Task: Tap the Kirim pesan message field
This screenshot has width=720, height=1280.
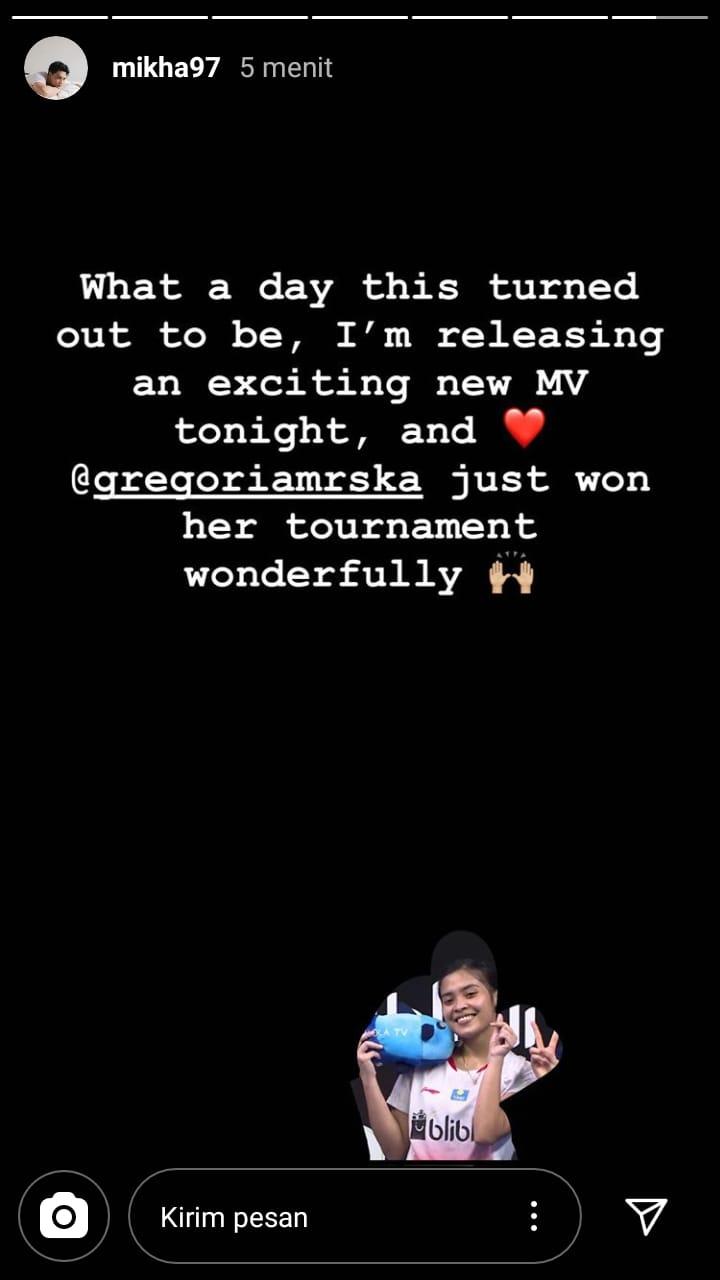Action: coord(320,1217)
